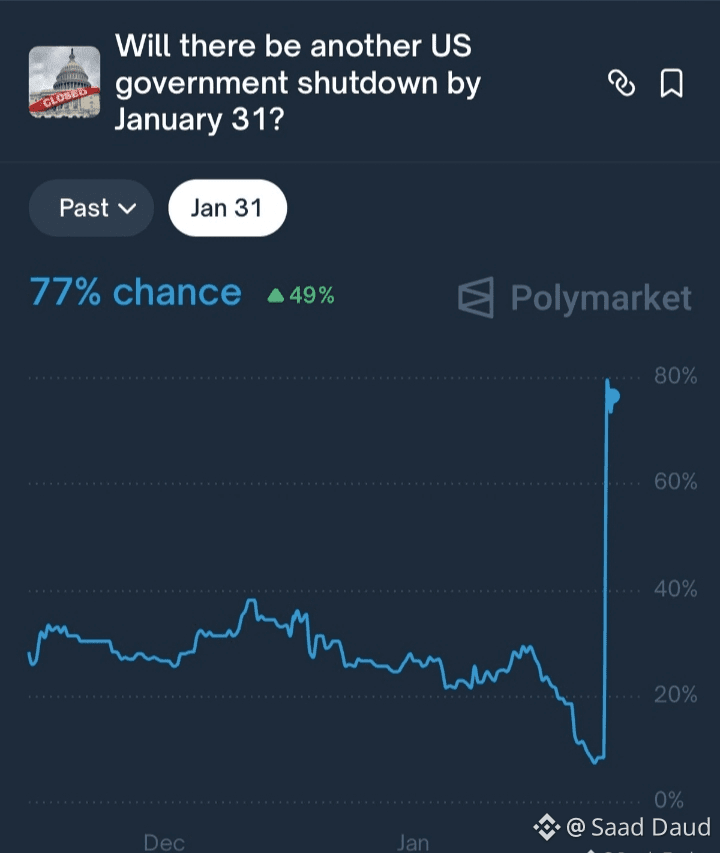
Task: Select the Jan 31 chip
Action: tap(227, 208)
